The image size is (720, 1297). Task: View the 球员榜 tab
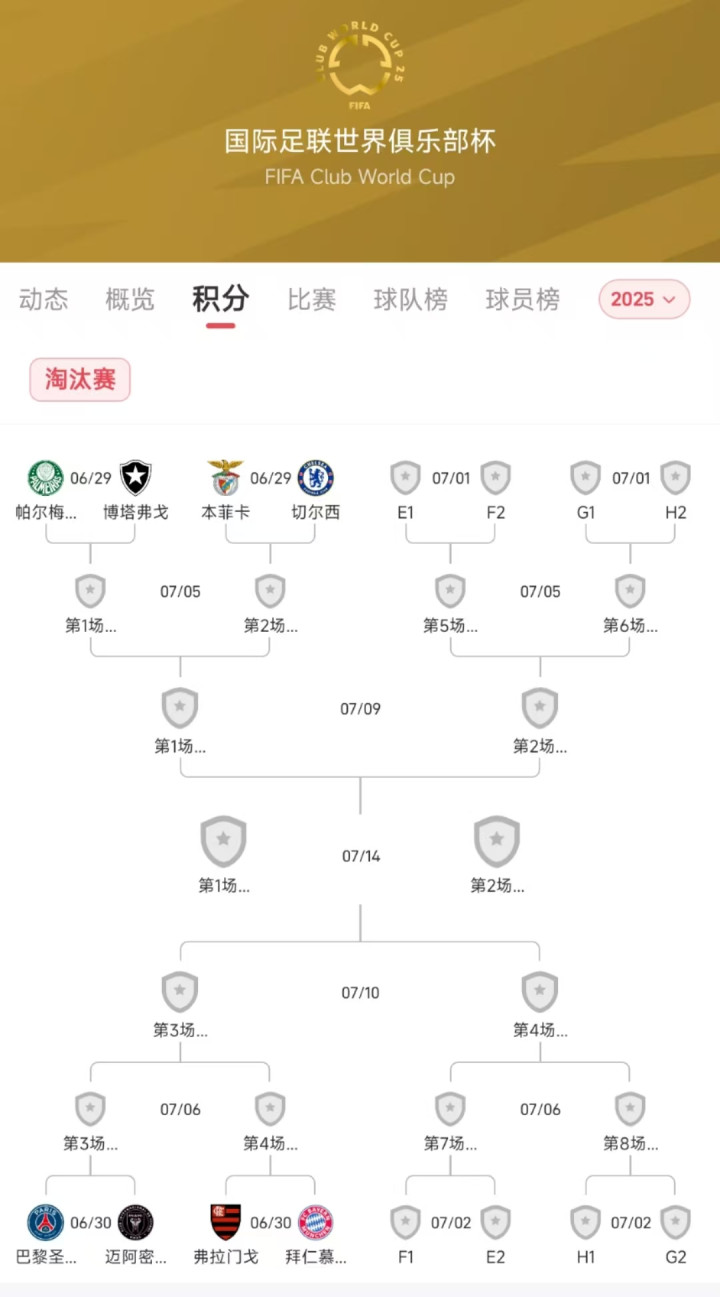click(522, 299)
